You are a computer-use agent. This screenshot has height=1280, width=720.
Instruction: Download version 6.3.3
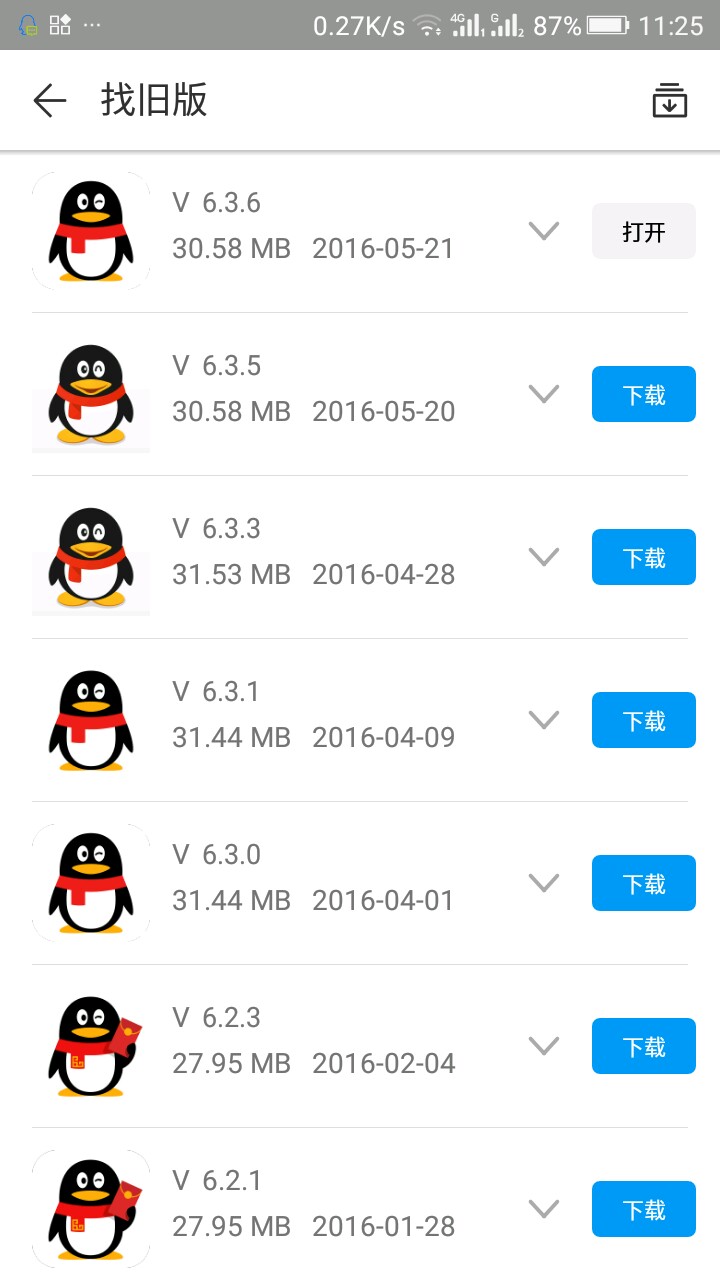(x=643, y=557)
